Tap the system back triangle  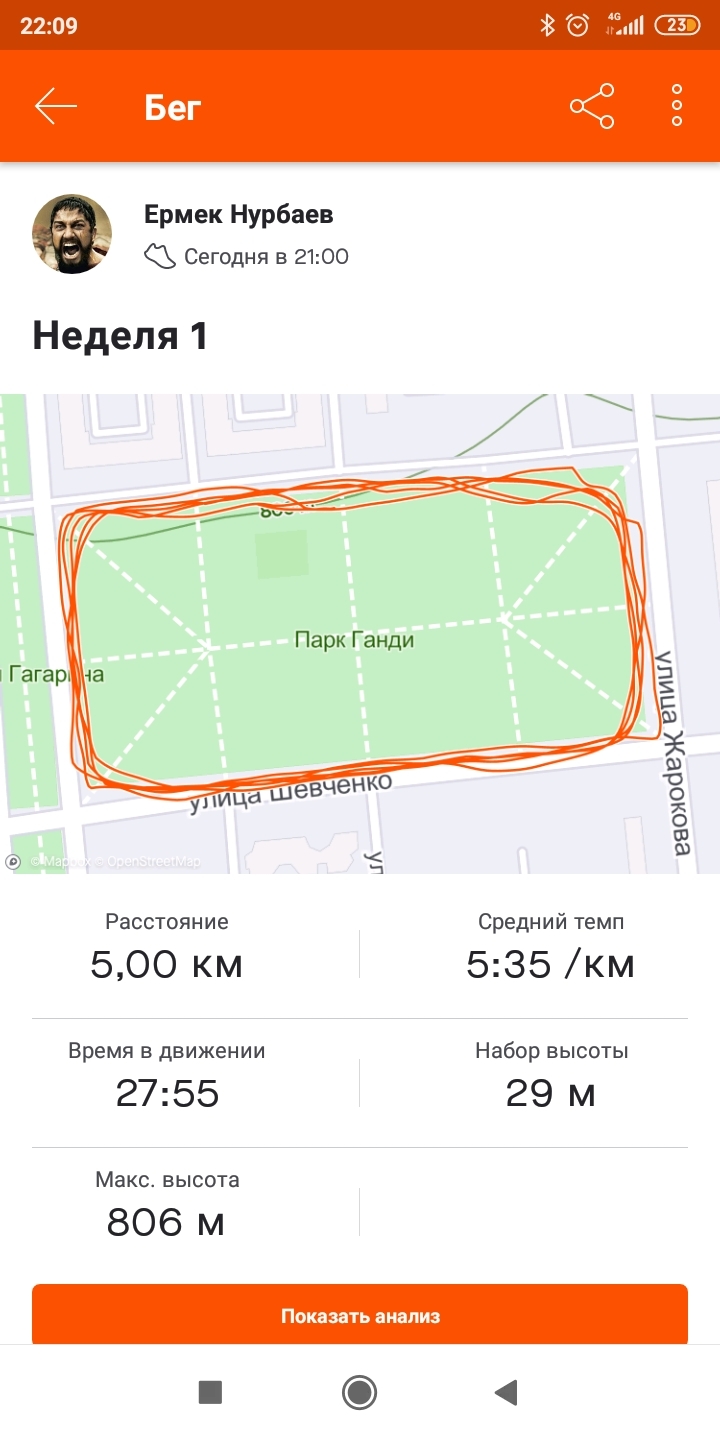coord(506,1392)
